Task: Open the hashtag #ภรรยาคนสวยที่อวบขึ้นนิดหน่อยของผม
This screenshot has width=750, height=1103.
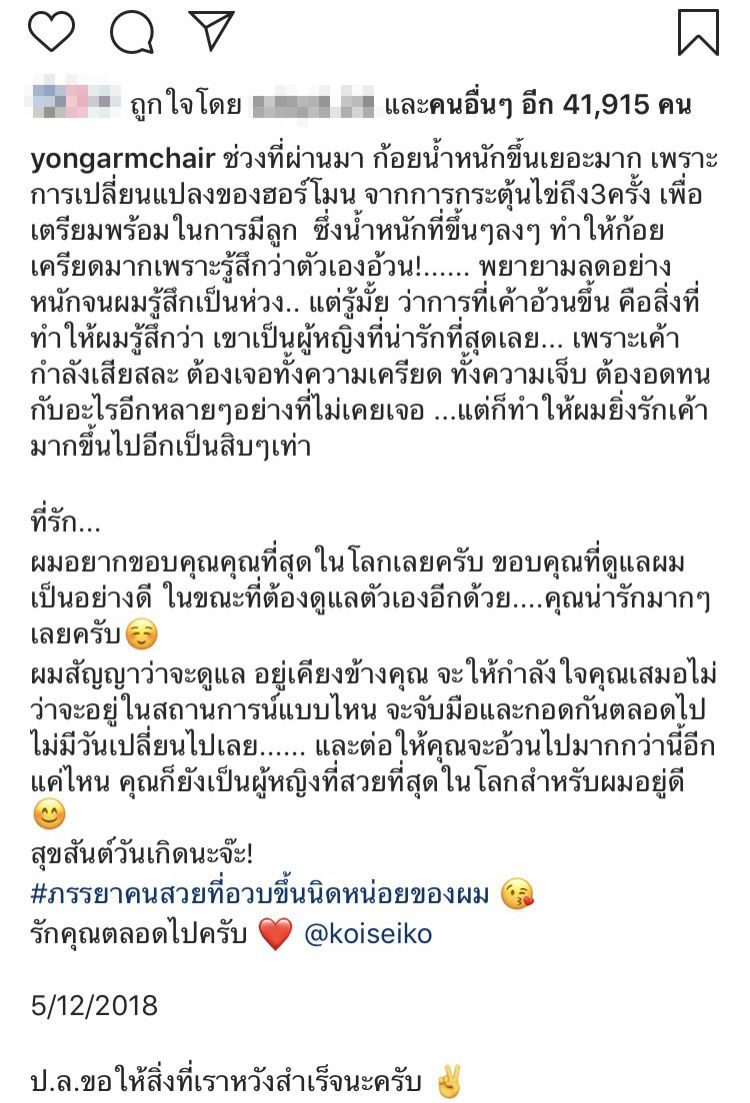Action: (x=261, y=894)
